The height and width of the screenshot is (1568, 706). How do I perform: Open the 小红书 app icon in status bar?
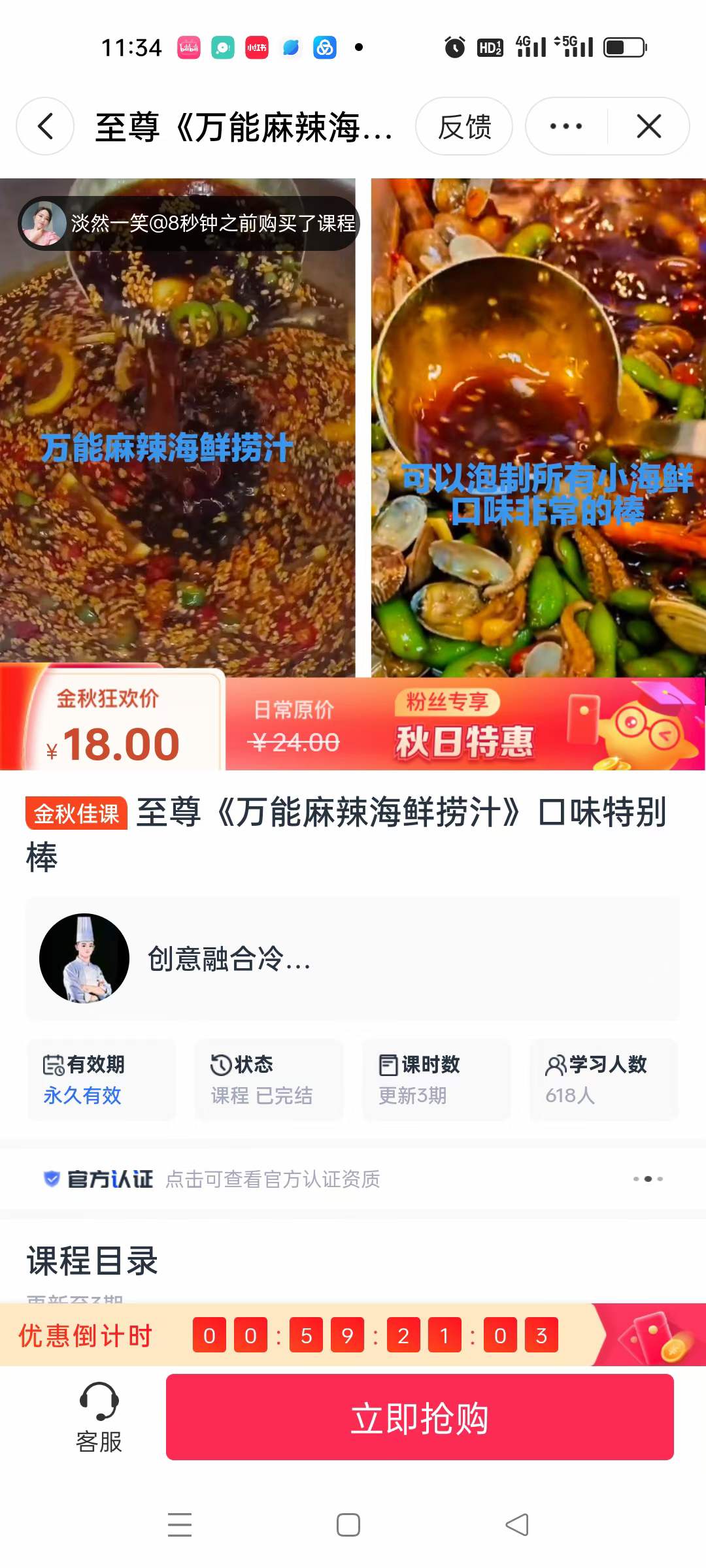point(256,46)
